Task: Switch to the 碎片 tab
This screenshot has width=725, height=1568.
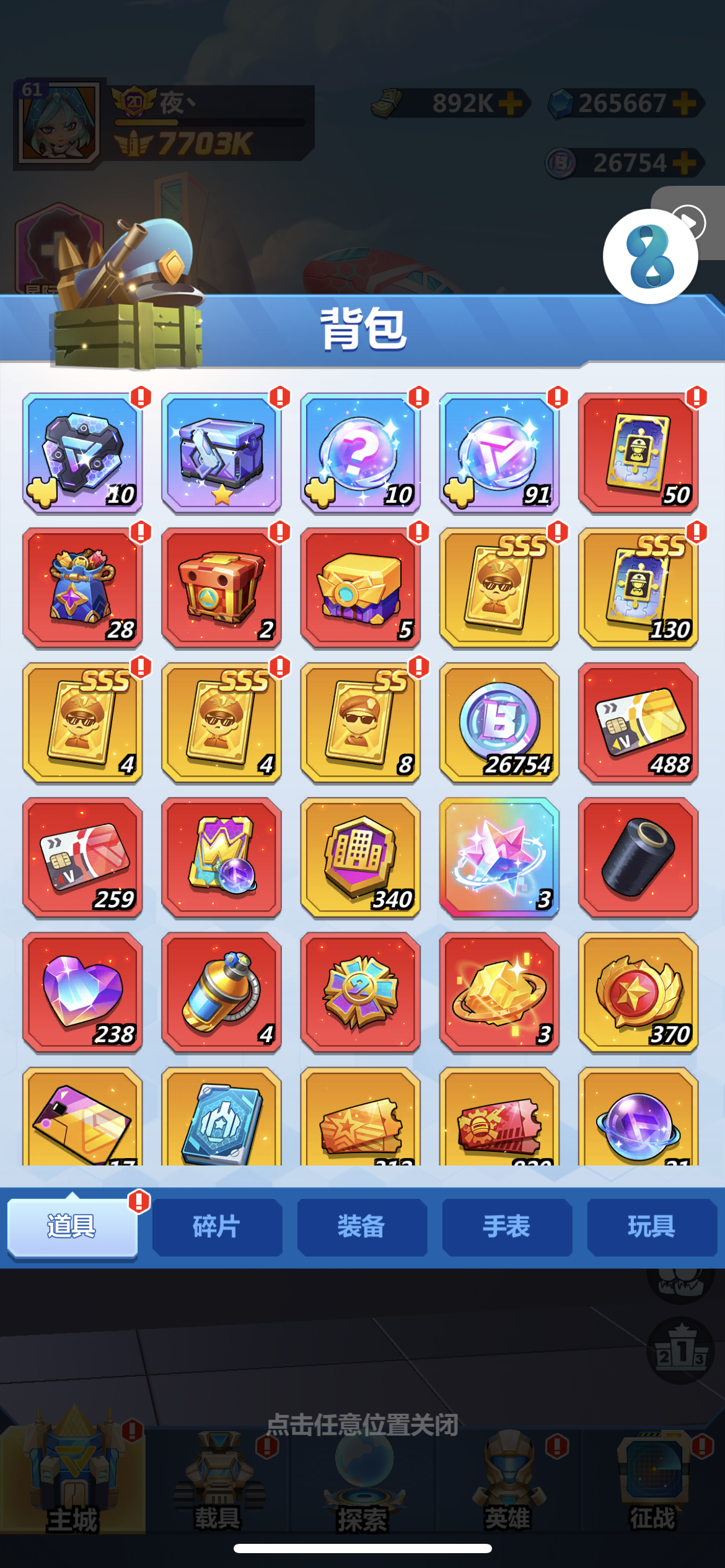Action: [x=217, y=1227]
